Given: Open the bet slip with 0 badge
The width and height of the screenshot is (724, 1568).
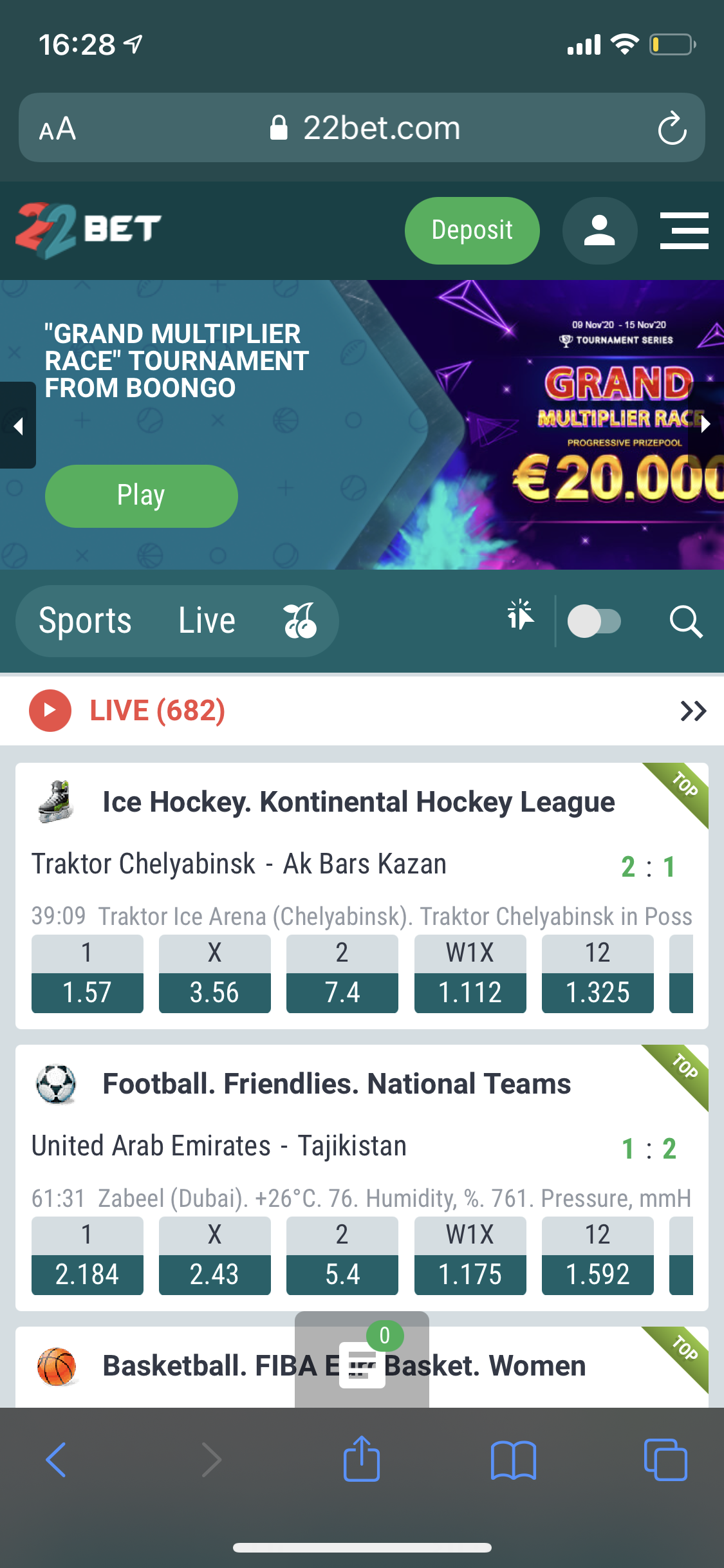Looking at the screenshot, I should (x=362, y=1359).
